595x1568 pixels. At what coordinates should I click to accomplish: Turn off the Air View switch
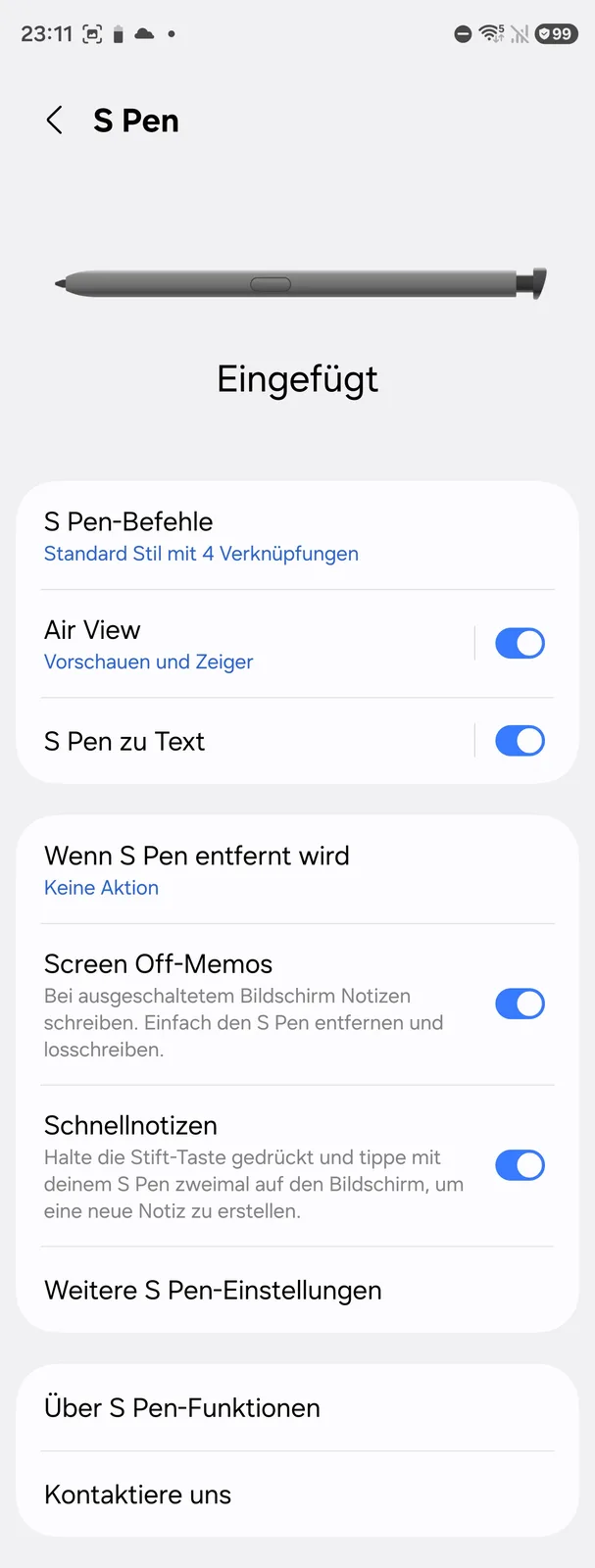pos(520,644)
